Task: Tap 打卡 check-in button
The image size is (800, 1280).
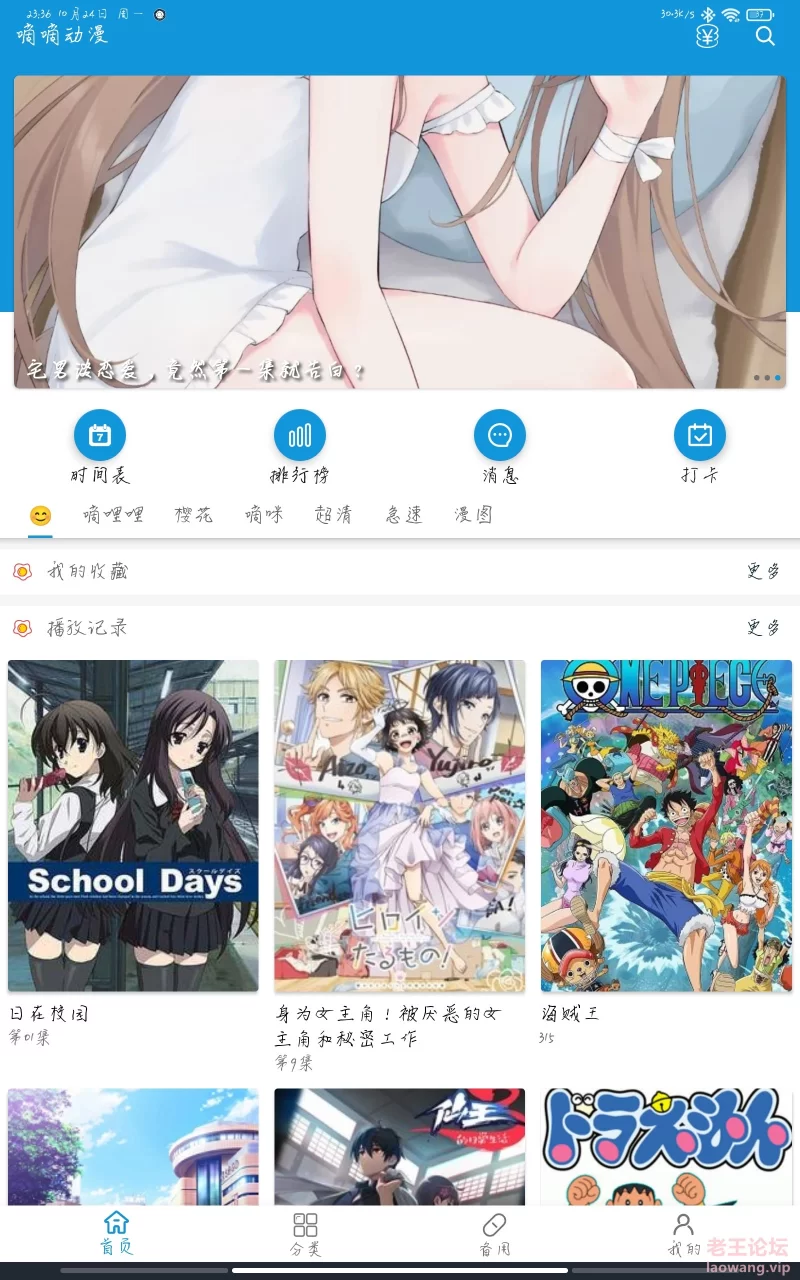Action: pyautogui.click(x=700, y=447)
